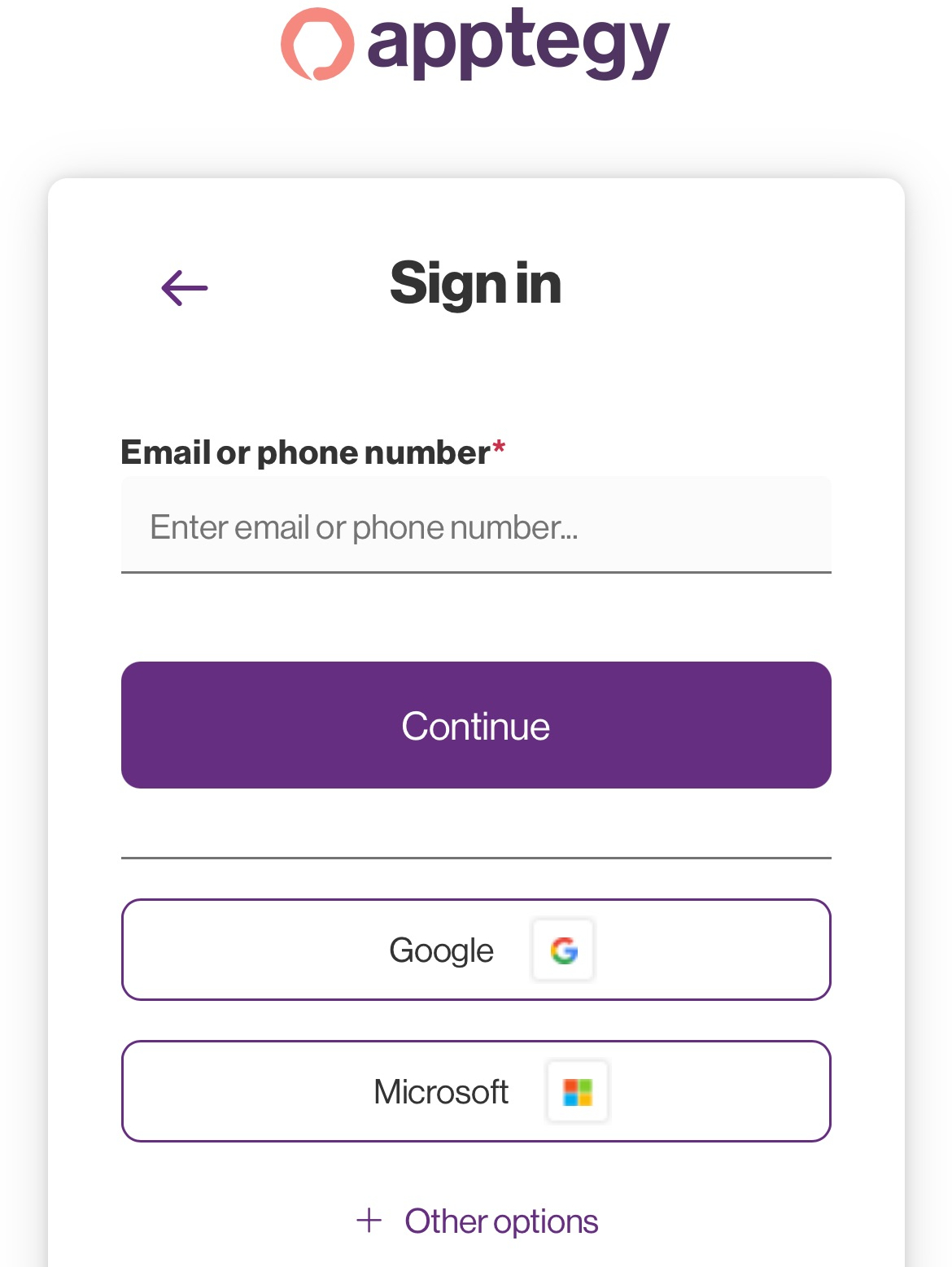Go back using the purple arrow
This screenshot has height=1267, width=952.
[185, 287]
